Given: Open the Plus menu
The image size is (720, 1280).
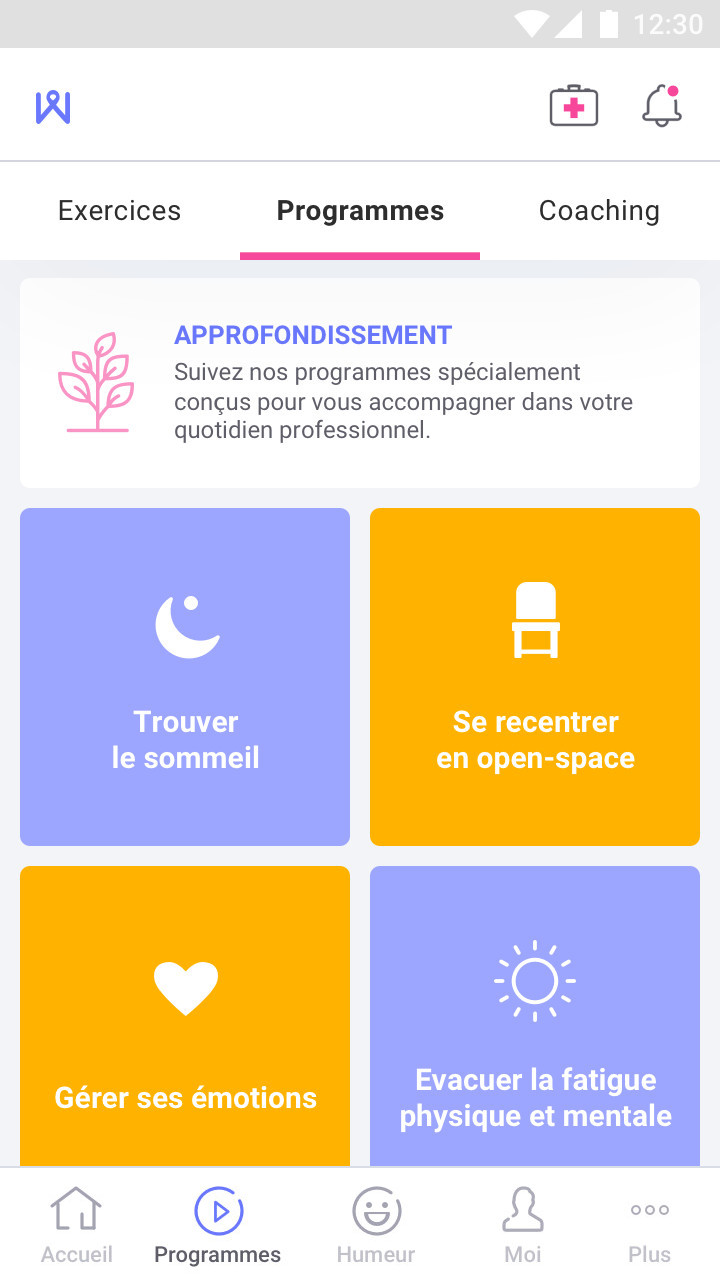Looking at the screenshot, I should (650, 1225).
